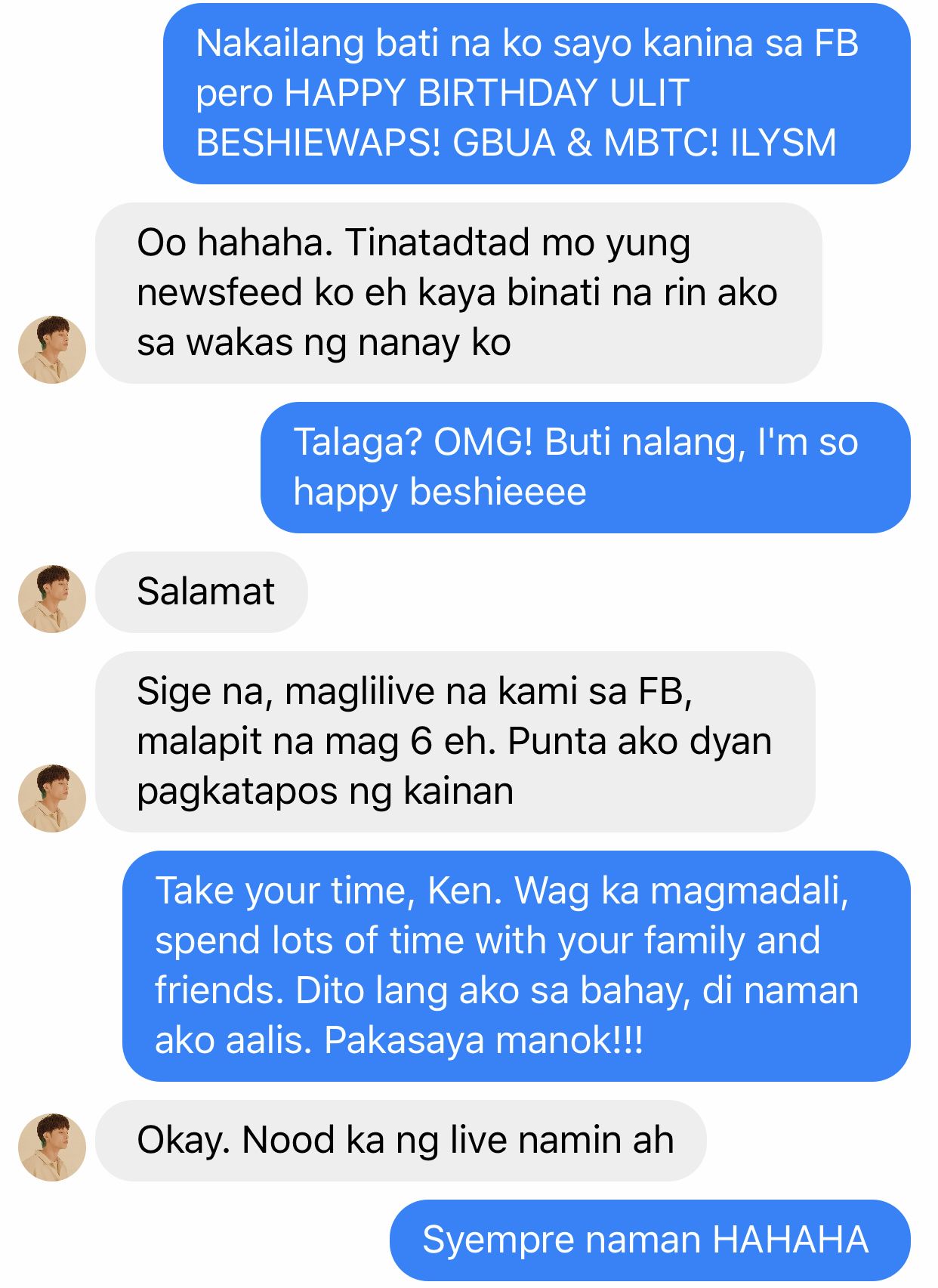Screen dimensions: 938x1288
Task: Open sender's avatar beside the "Salamat" message
Action: click(x=52, y=598)
